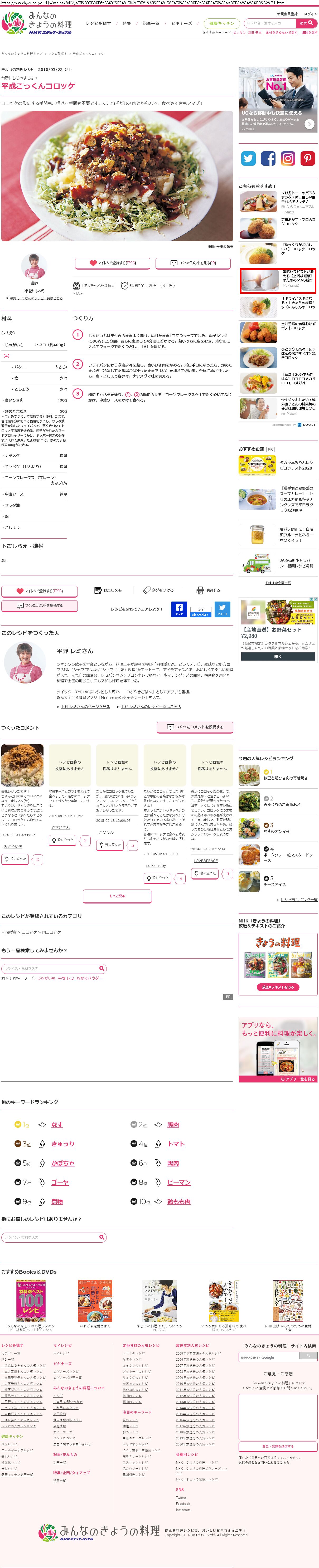Print the recipe via 印刷する
The width and height of the screenshot is (319, 1568).
209,590
